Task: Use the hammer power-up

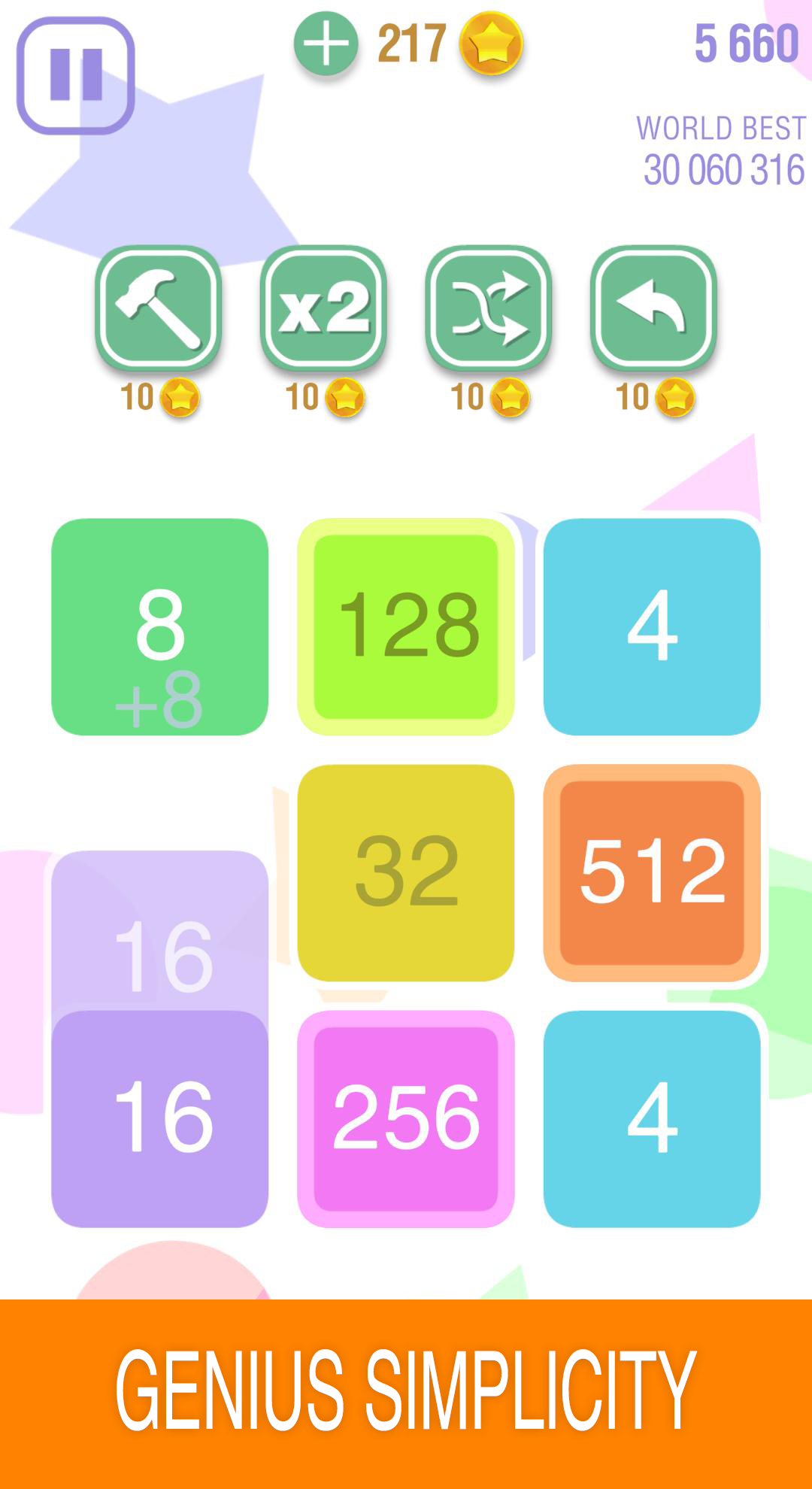Action: (158, 308)
